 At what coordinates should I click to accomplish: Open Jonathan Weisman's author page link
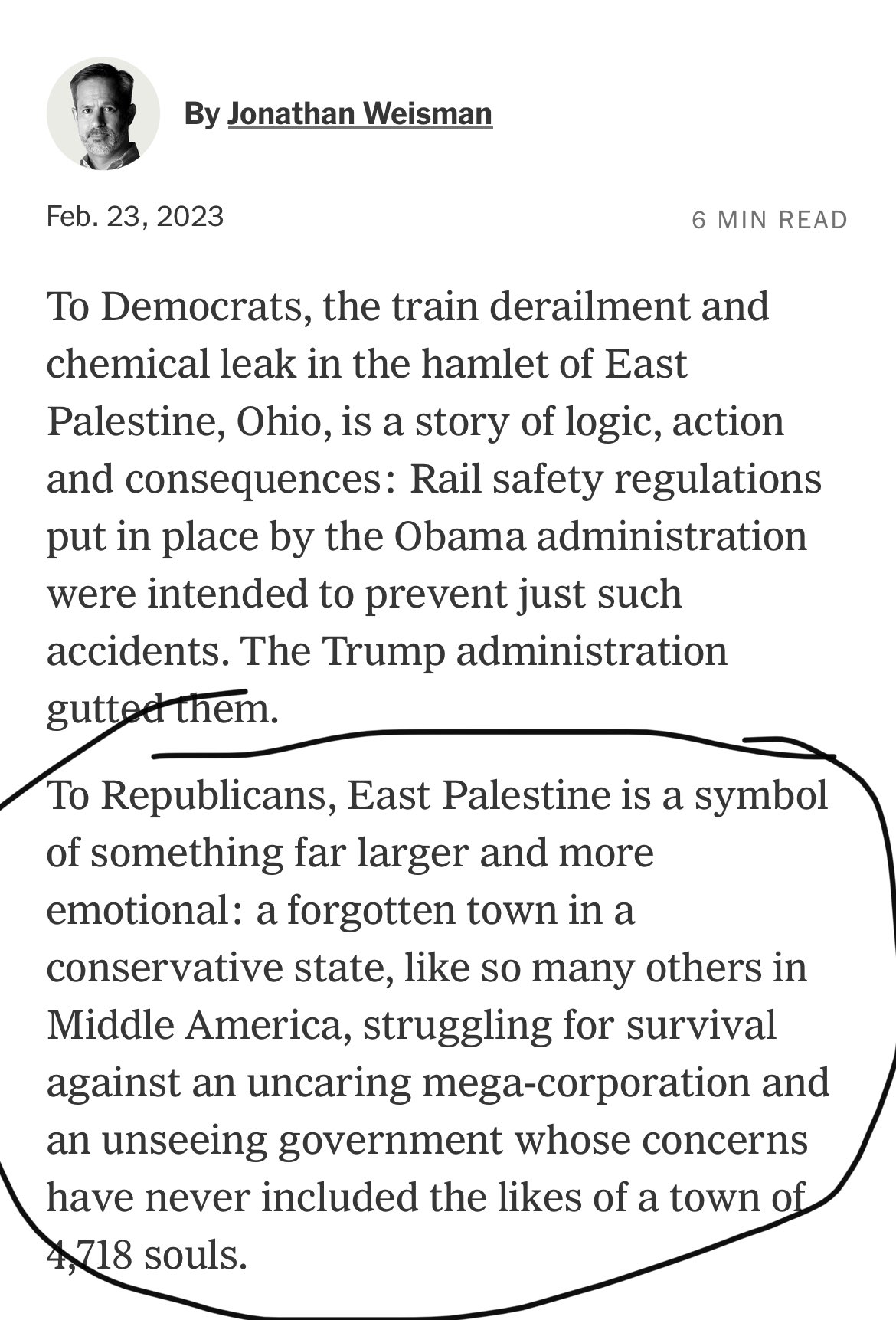coord(359,113)
